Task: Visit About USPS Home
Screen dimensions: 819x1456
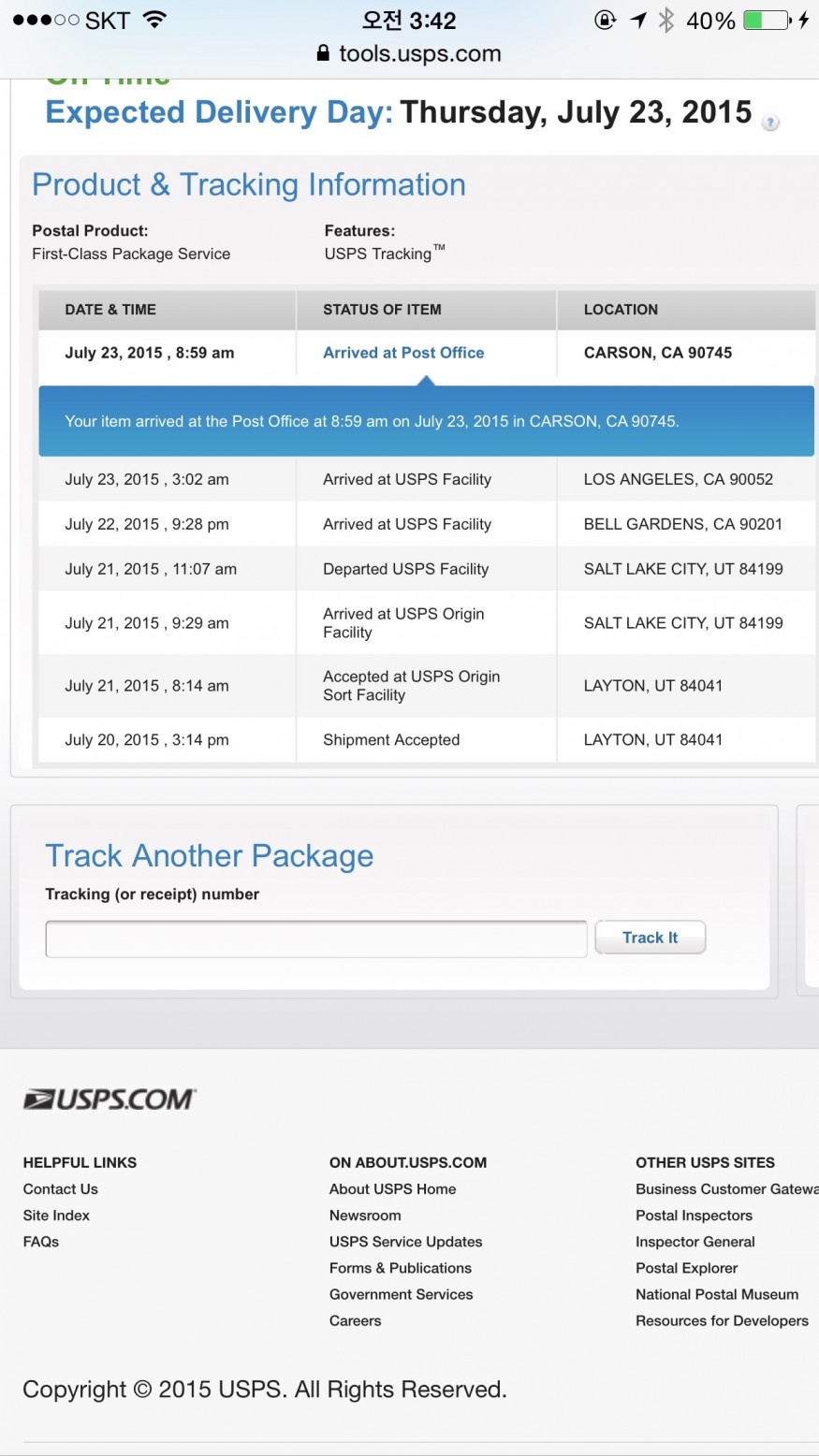Action: click(392, 1189)
